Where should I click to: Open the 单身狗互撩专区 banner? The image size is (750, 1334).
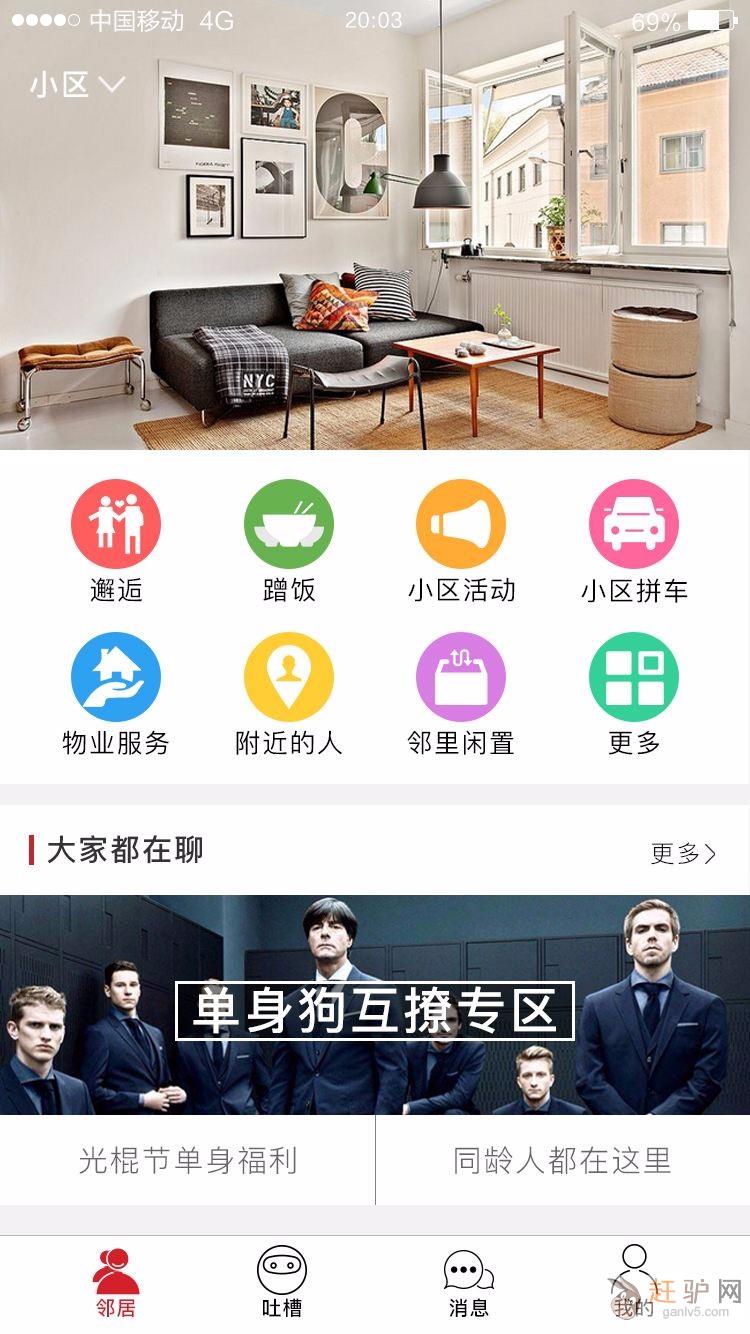click(x=375, y=1005)
